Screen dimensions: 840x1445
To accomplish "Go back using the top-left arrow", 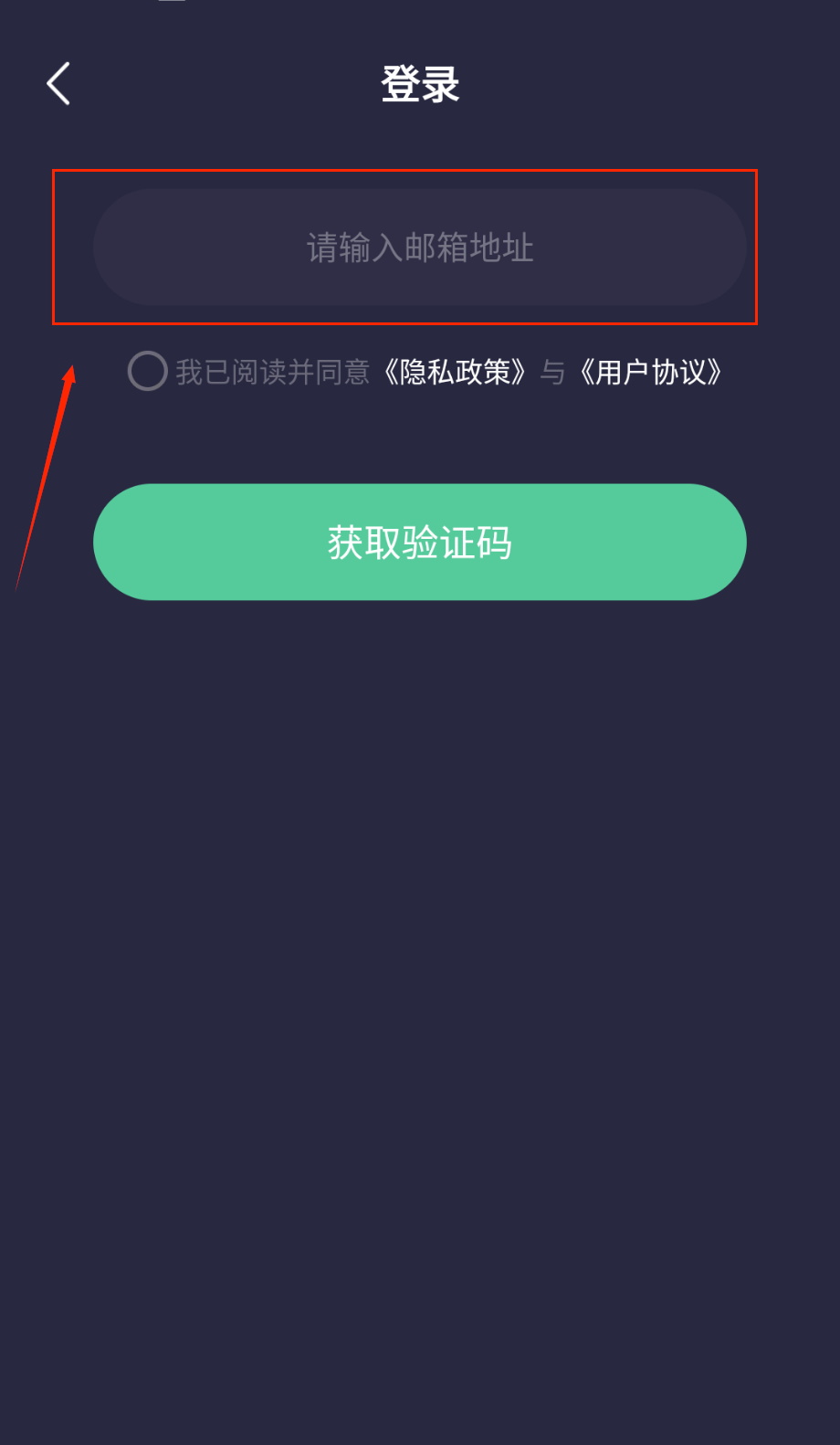I will point(58,84).
